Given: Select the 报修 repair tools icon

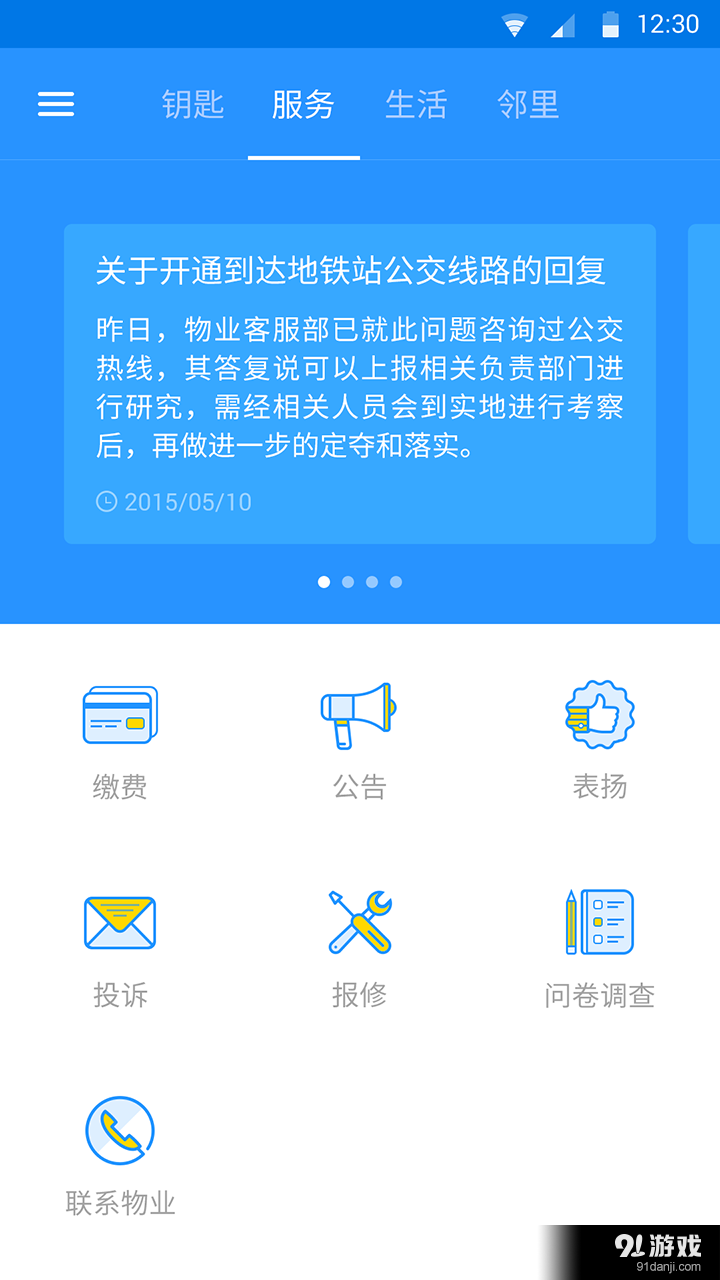Looking at the screenshot, I should (358, 920).
